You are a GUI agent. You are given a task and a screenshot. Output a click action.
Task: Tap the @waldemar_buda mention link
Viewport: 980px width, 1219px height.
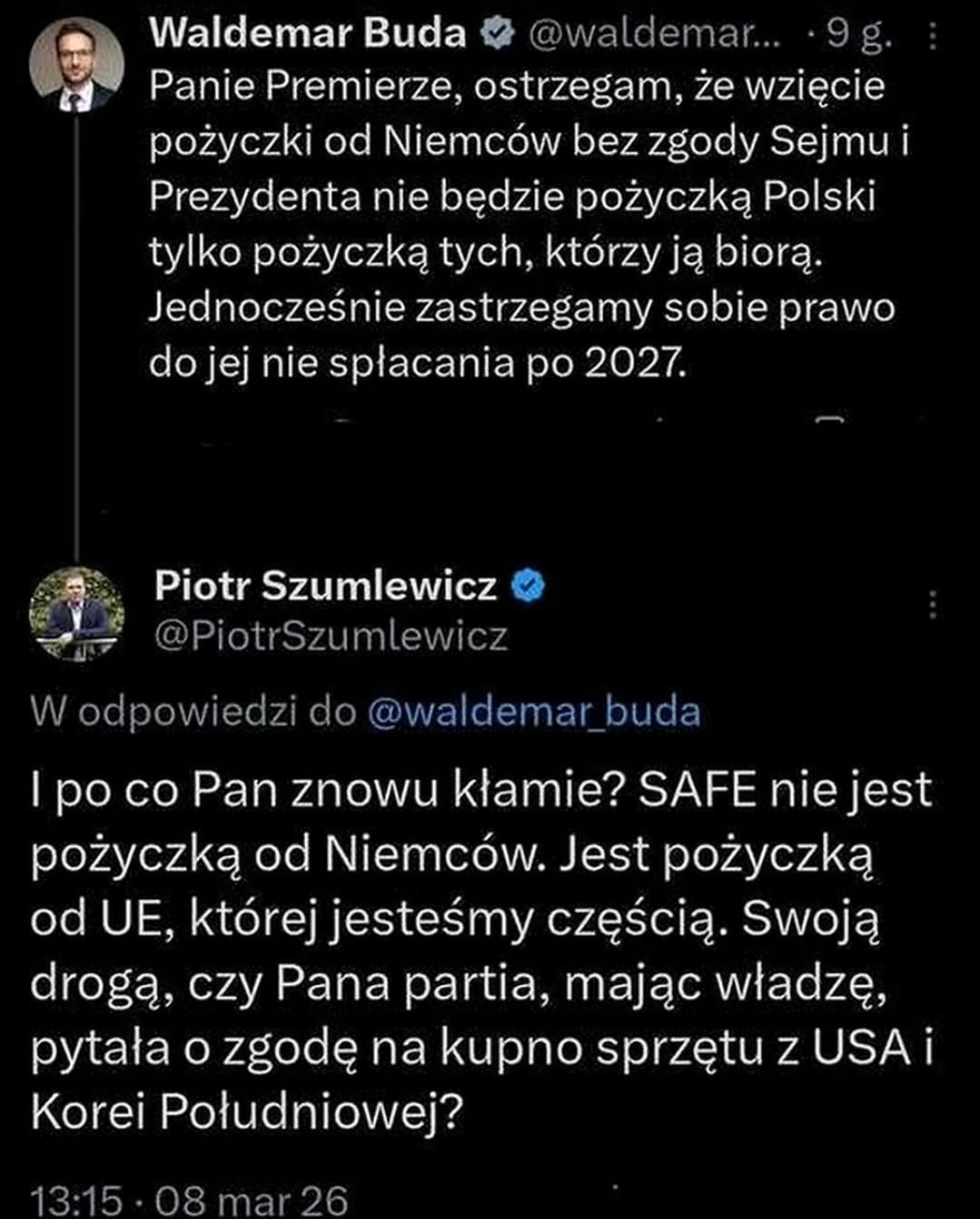(532, 712)
